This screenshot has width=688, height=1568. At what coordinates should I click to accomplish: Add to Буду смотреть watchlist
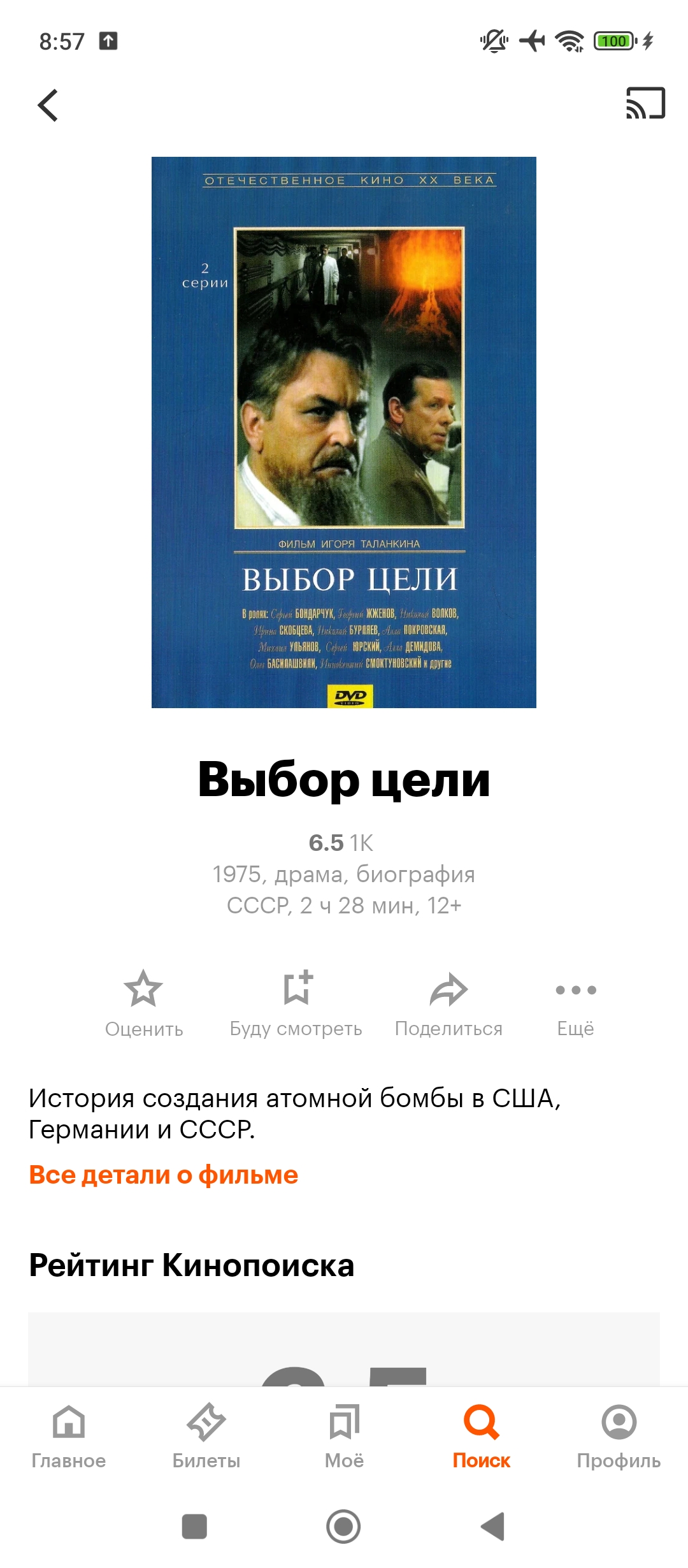pos(296,1004)
